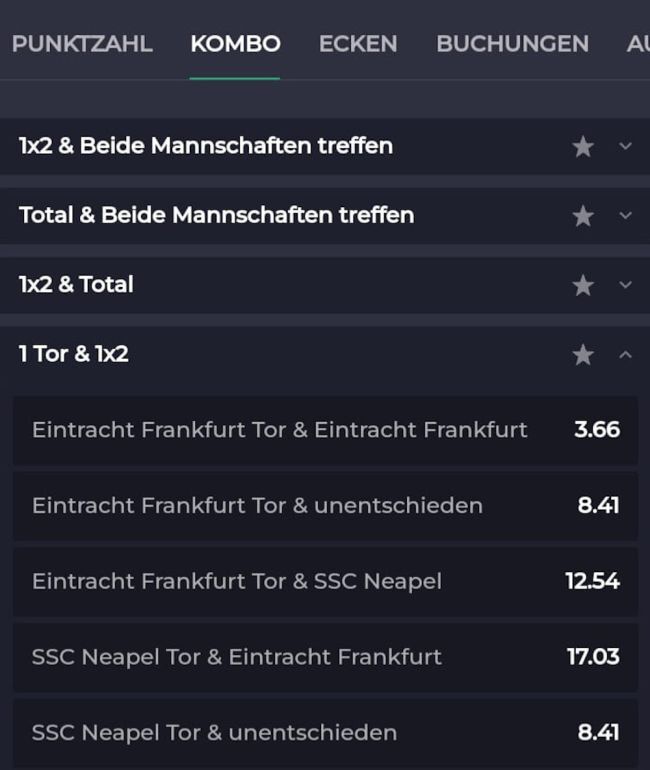Collapse the '1 Tor & 1x2' section
Image resolution: width=650 pixels, height=770 pixels.
click(626, 355)
